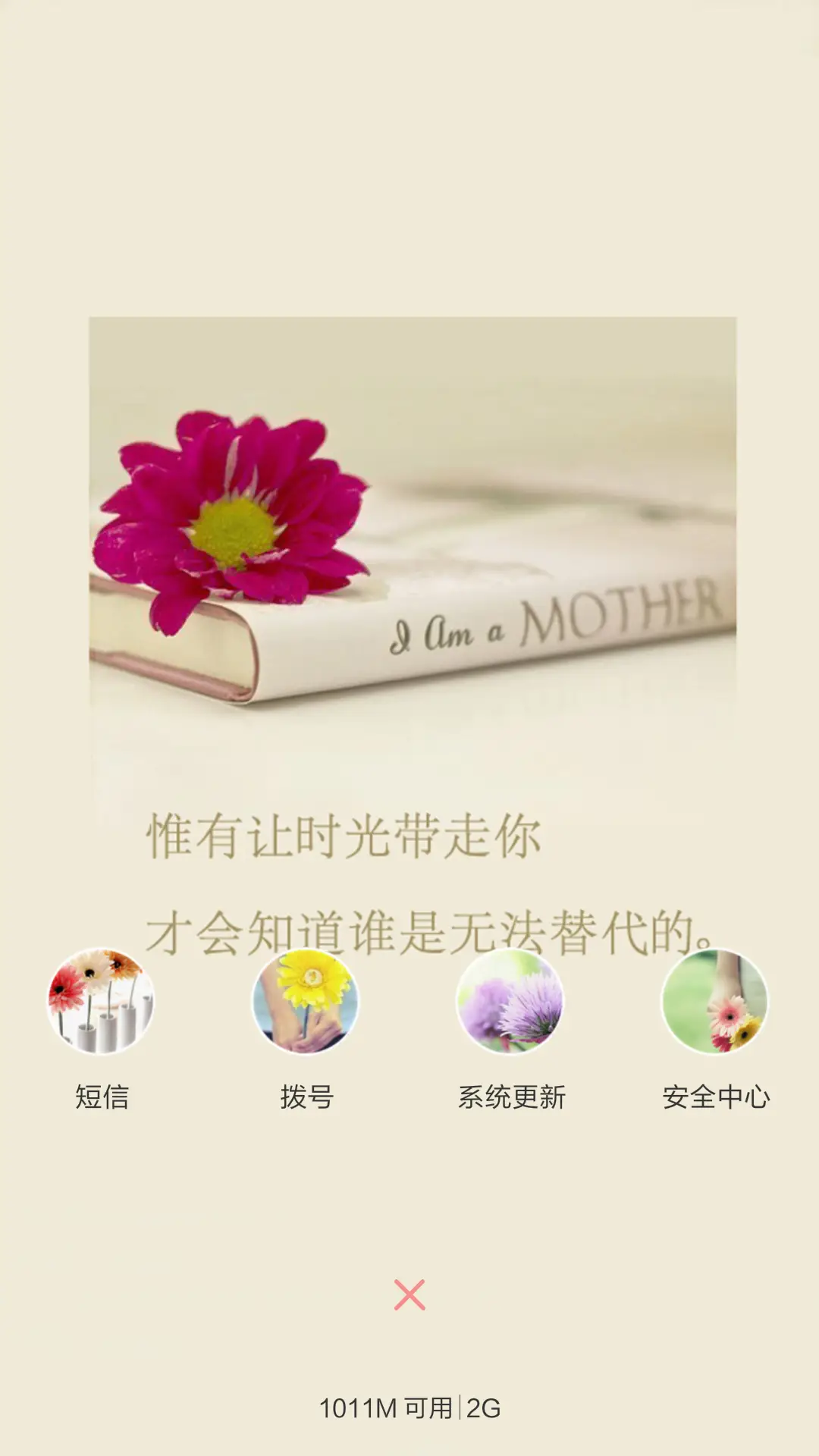The image size is (819, 1456).
Task: Tap the pink X to clear recent apps
Action: pos(409,1295)
